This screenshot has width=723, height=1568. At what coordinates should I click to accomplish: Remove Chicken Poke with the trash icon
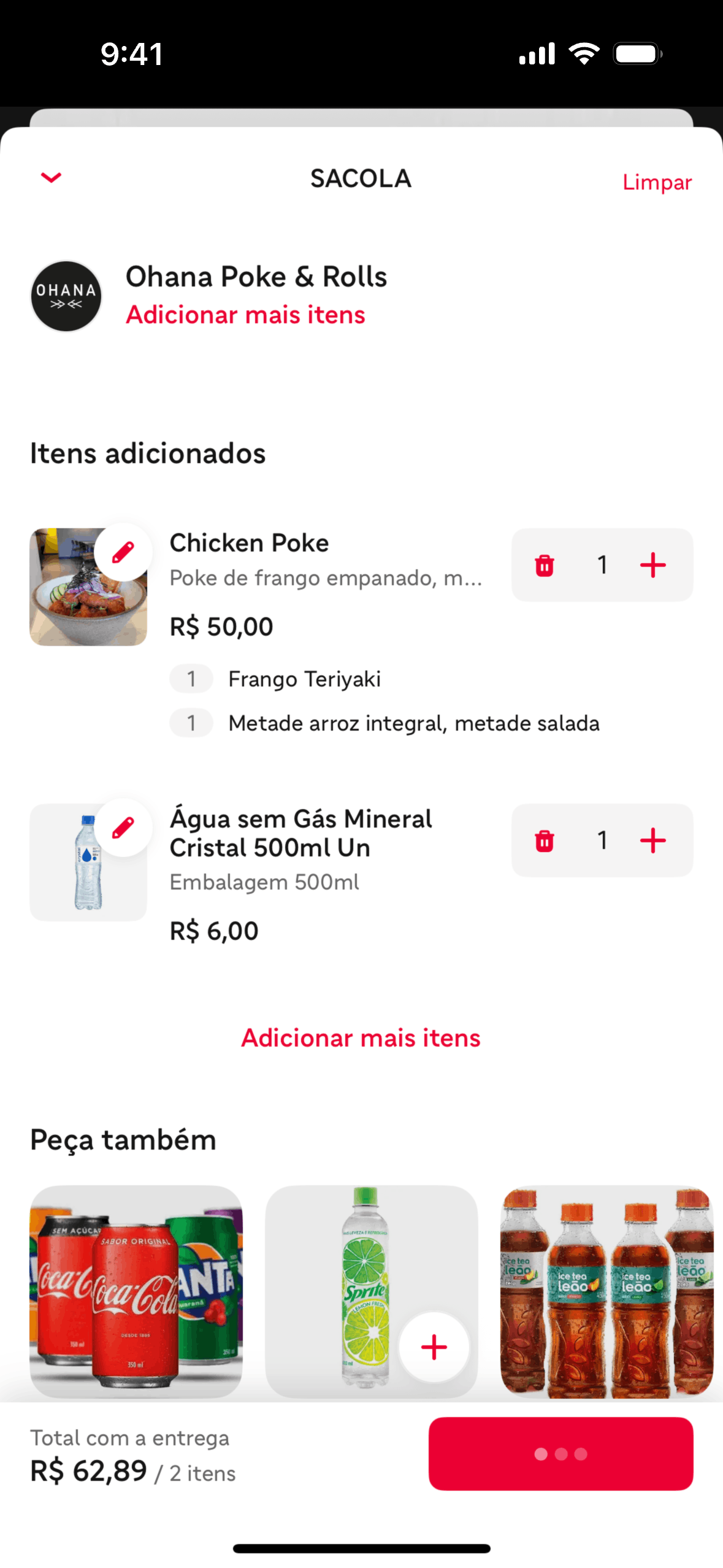pyautogui.click(x=545, y=565)
